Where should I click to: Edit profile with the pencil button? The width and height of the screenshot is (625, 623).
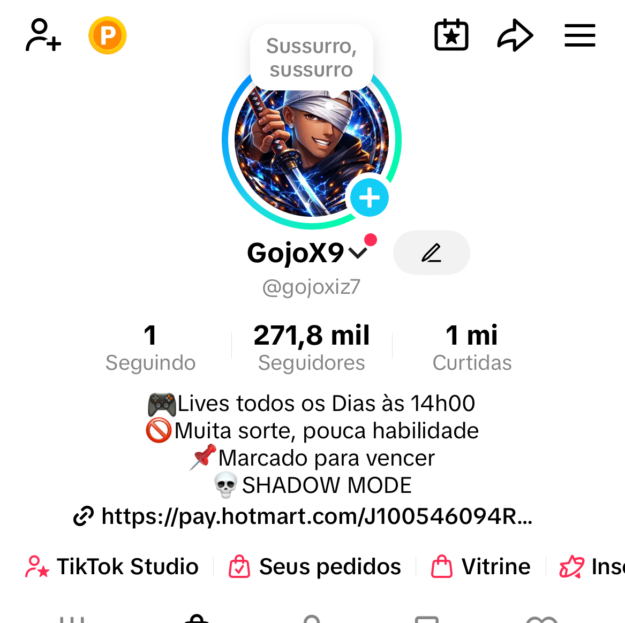coord(431,253)
